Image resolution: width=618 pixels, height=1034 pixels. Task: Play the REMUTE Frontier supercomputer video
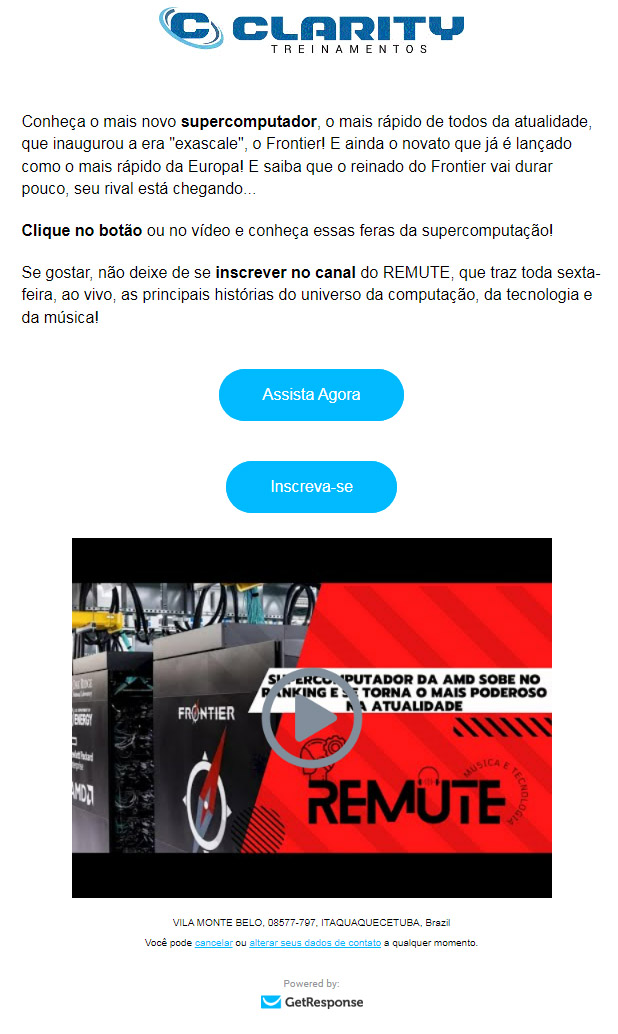click(x=312, y=718)
